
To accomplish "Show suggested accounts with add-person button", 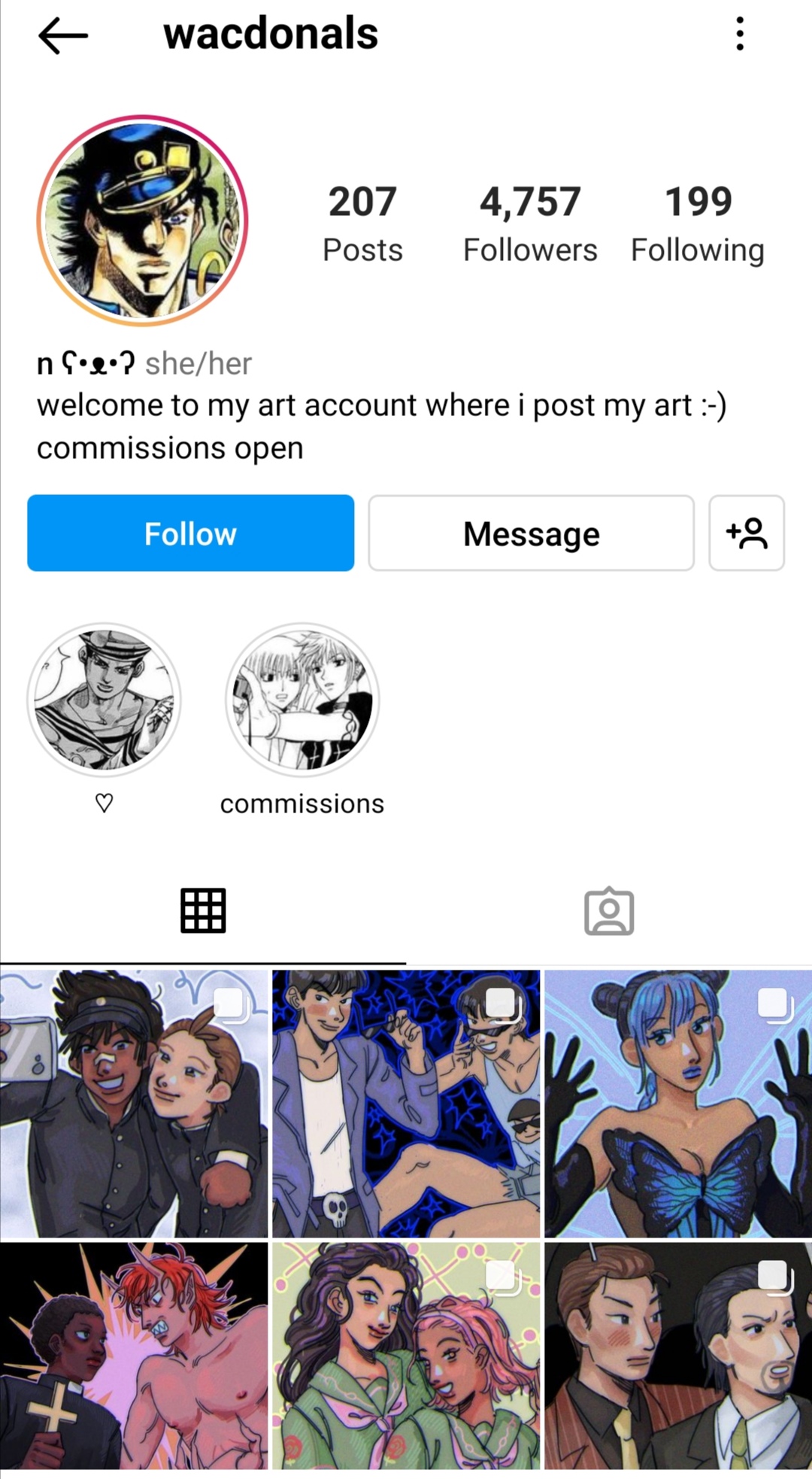I will tap(747, 533).
